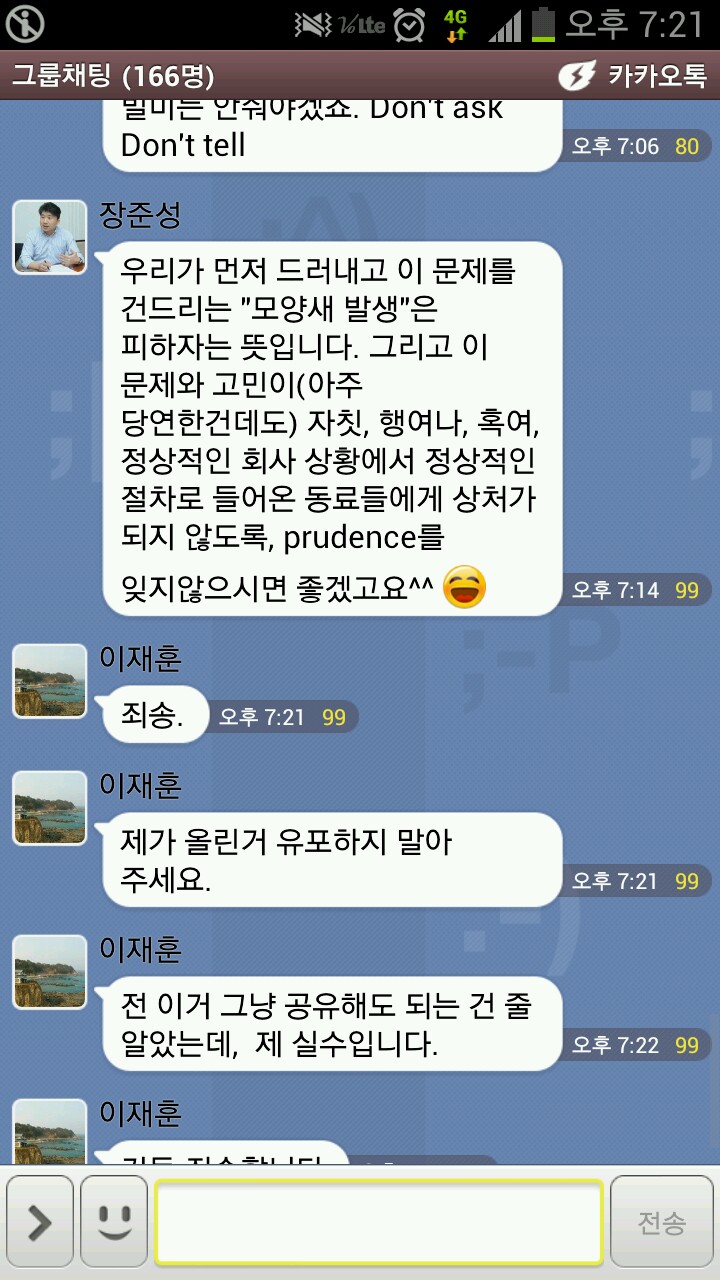Open 장준성's profile picture

(x=50, y=236)
